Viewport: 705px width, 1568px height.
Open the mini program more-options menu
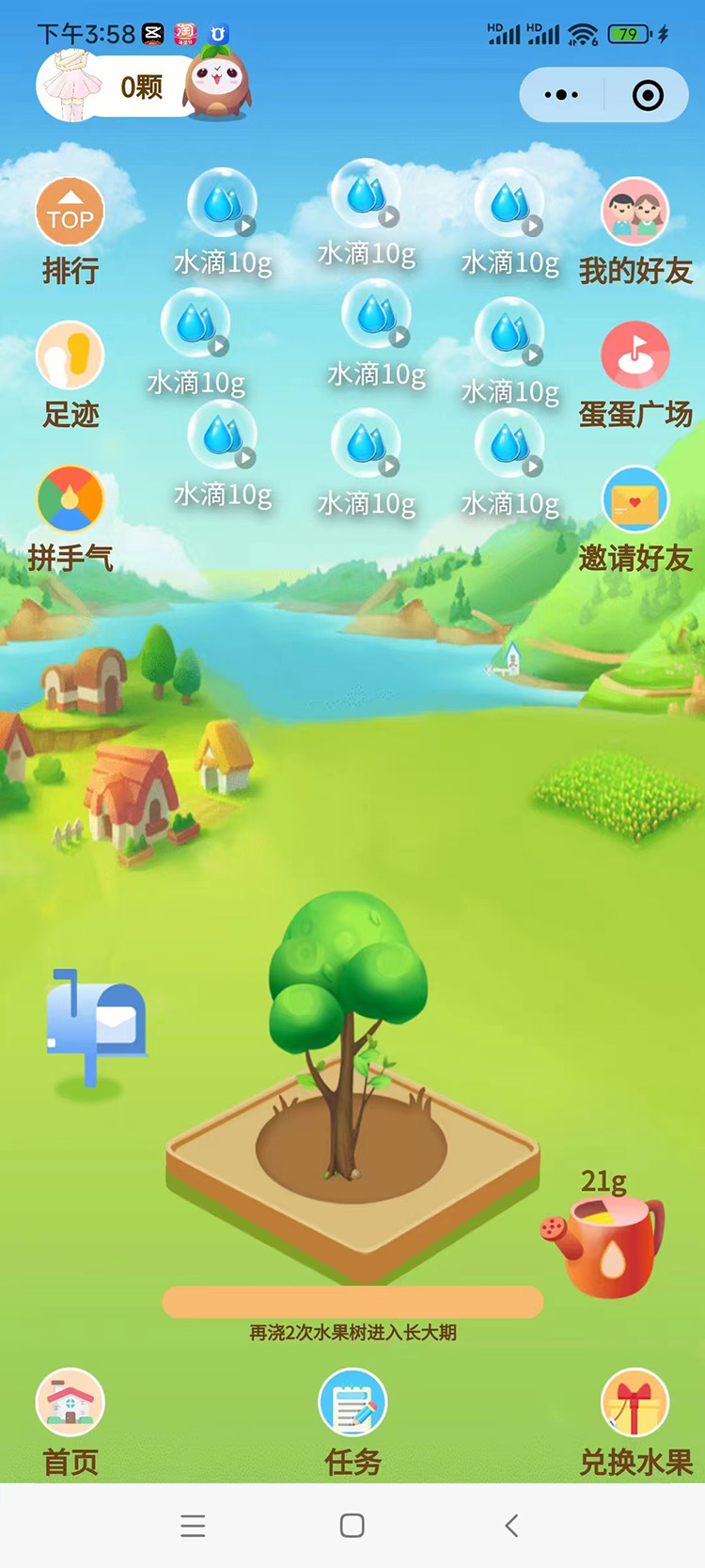561,95
